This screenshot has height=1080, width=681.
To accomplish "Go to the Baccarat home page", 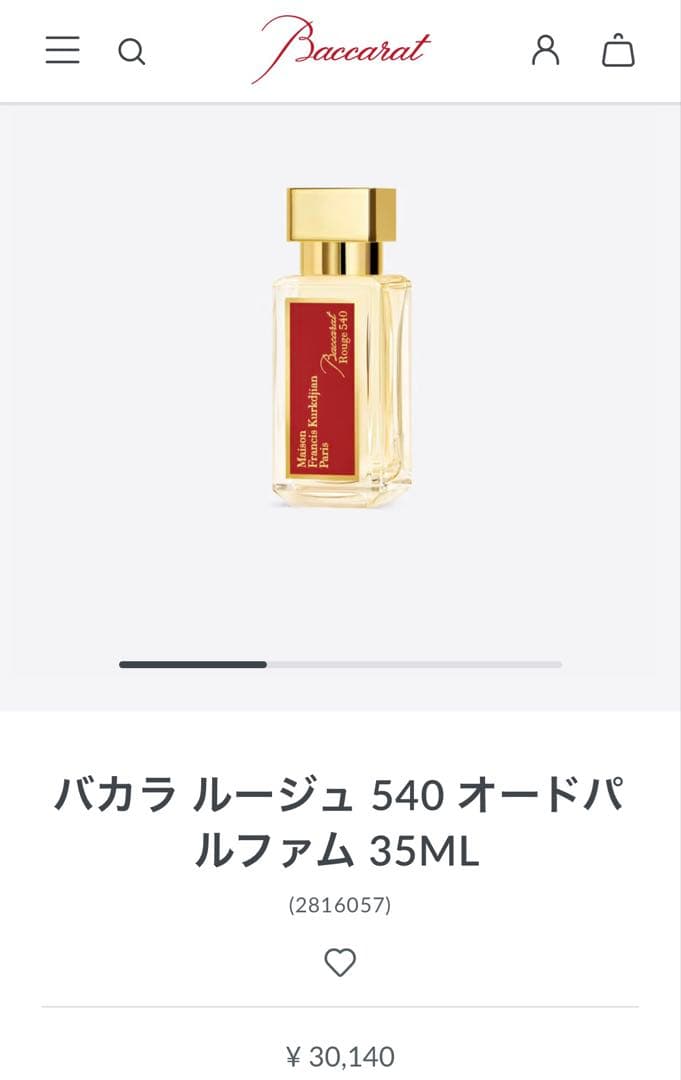I will coord(341,49).
